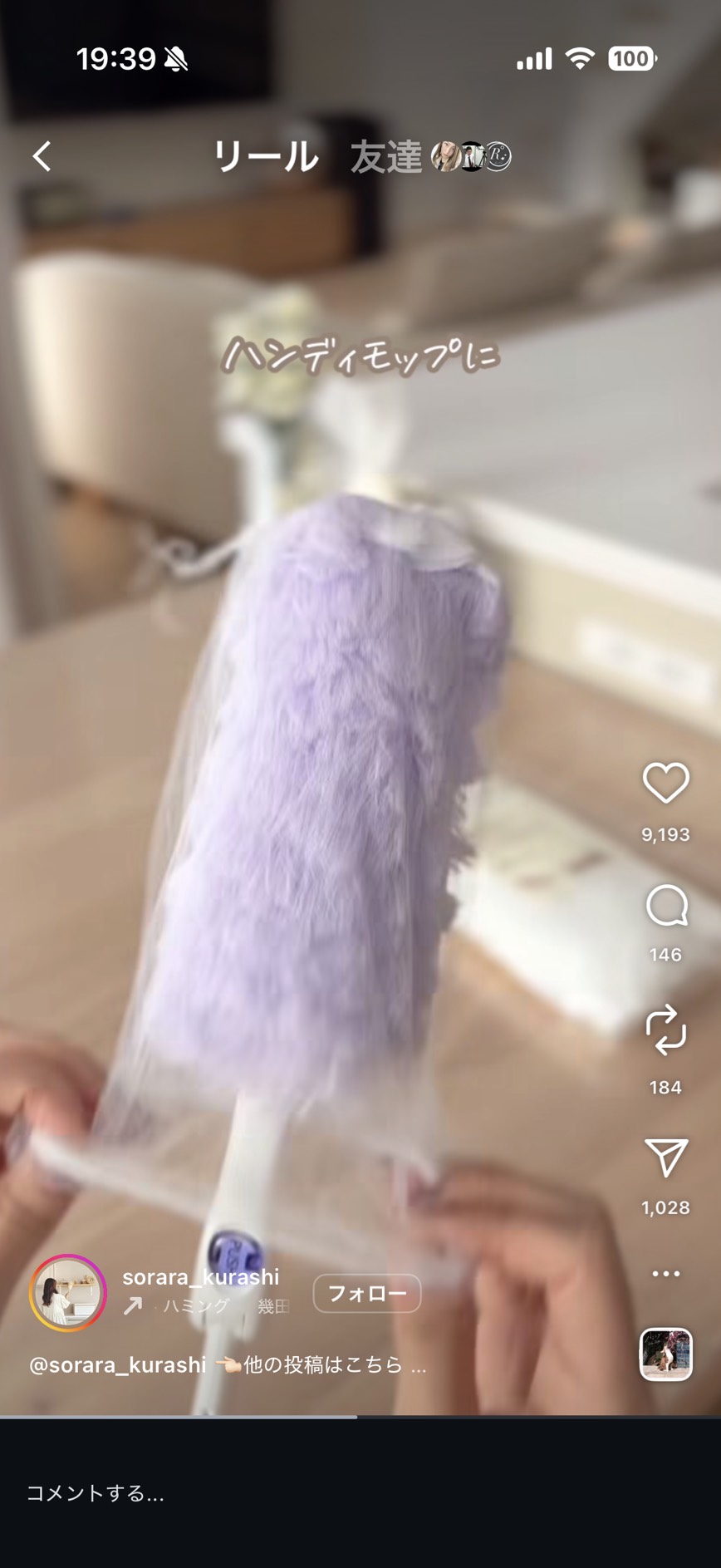Open the sorara_kurashi username
721x1568 pixels.
coord(201,1277)
